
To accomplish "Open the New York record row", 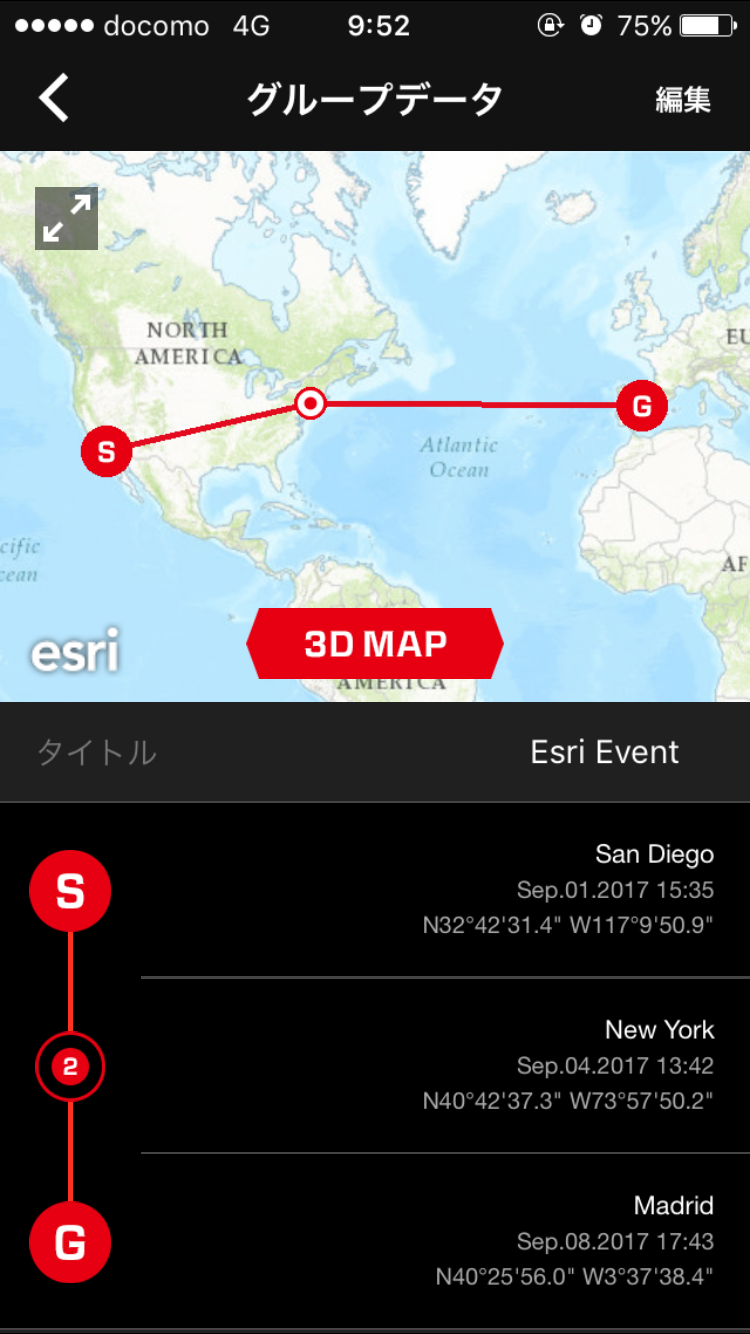I will (x=445, y=1065).
